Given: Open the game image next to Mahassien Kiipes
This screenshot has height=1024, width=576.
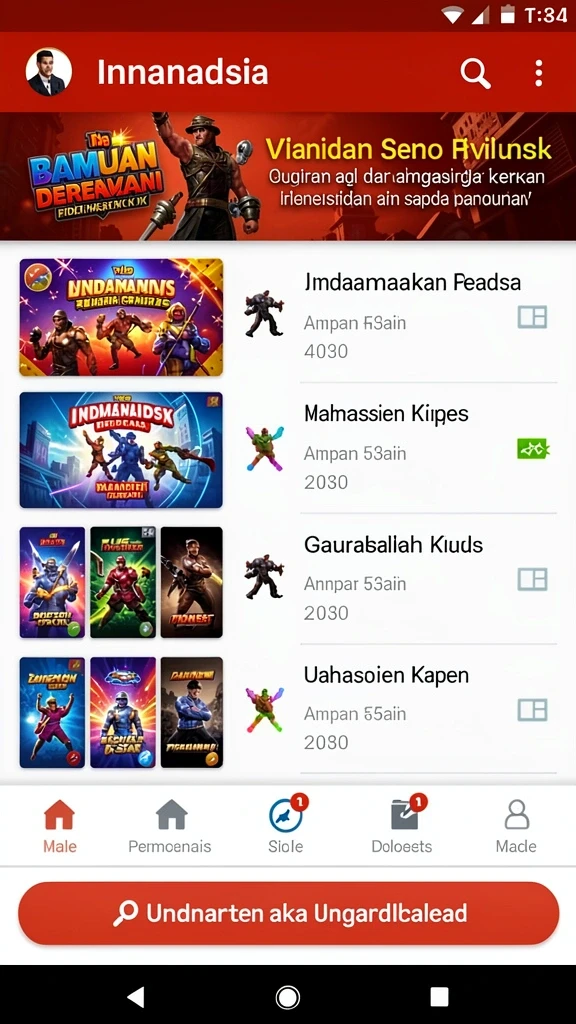Looking at the screenshot, I should tap(121, 450).
